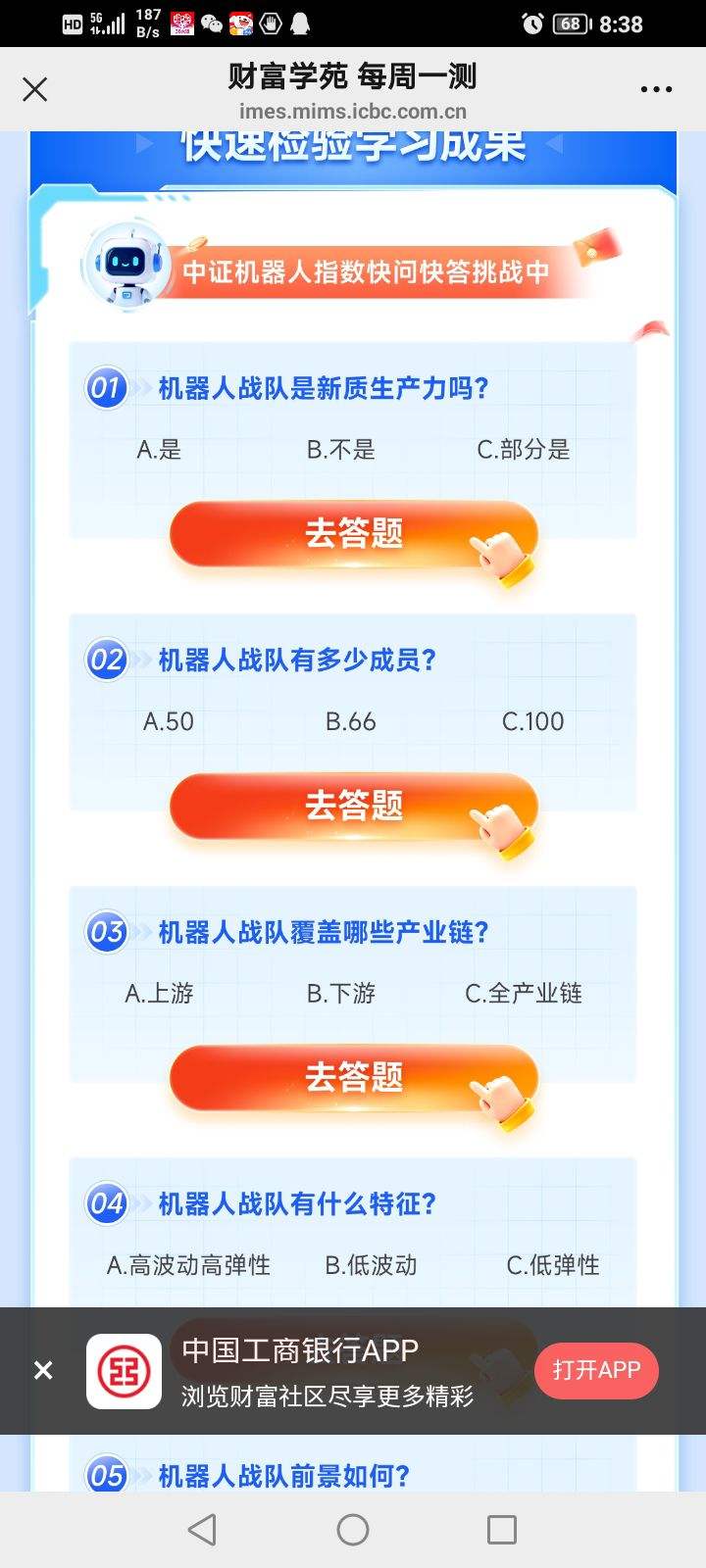Viewport: 706px width, 1568px height.
Task: Tap the Android back navigation arrow
Action: click(x=201, y=1528)
